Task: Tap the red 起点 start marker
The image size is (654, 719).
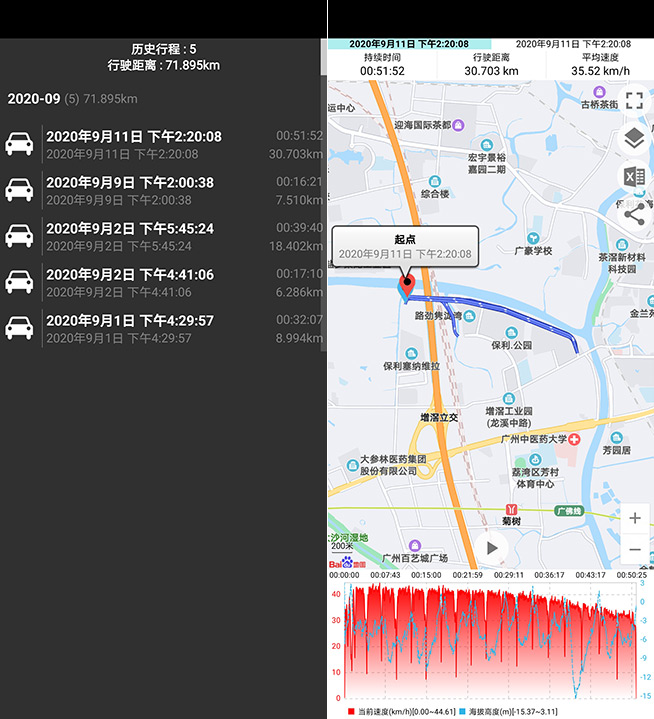Action: (x=406, y=288)
